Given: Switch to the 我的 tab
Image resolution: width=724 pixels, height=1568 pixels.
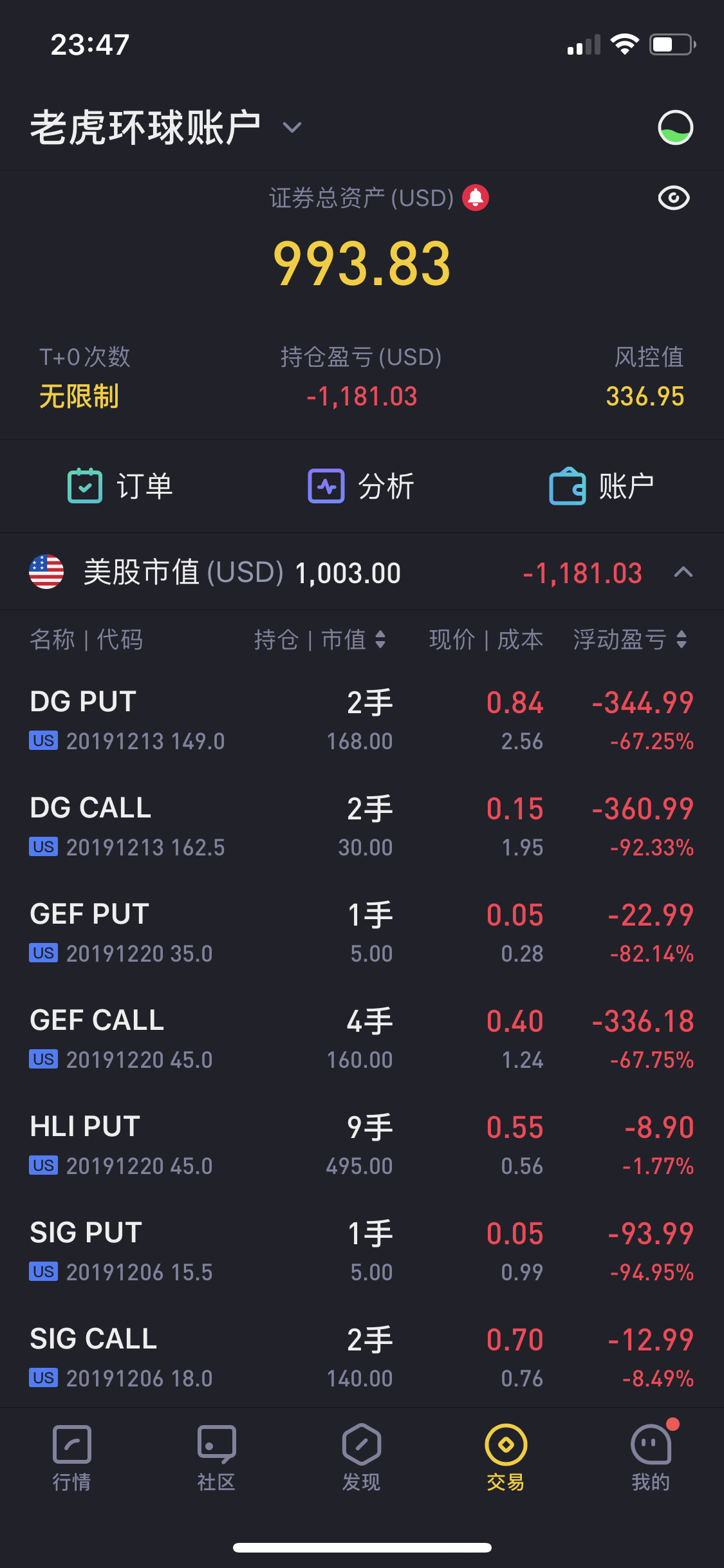Looking at the screenshot, I should pyautogui.click(x=651, y=1457).
